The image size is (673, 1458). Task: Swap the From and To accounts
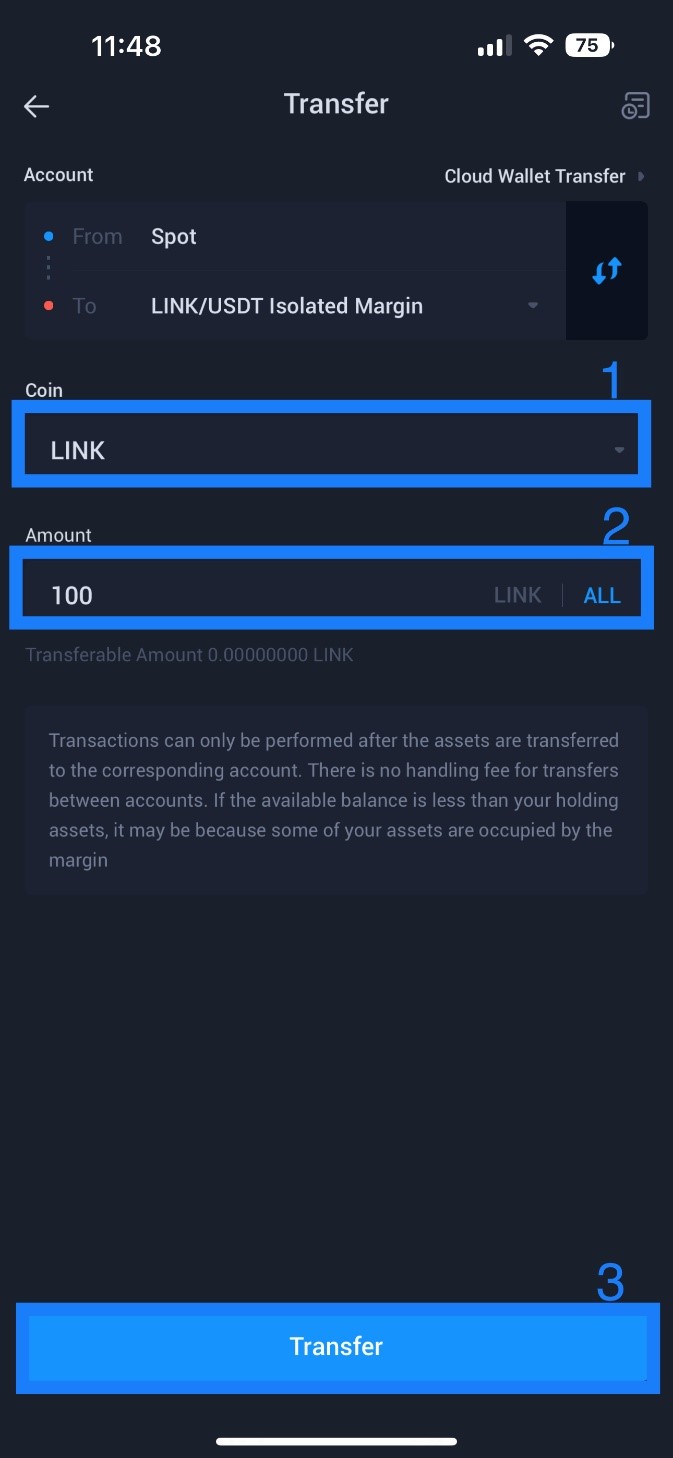(607, 271)
